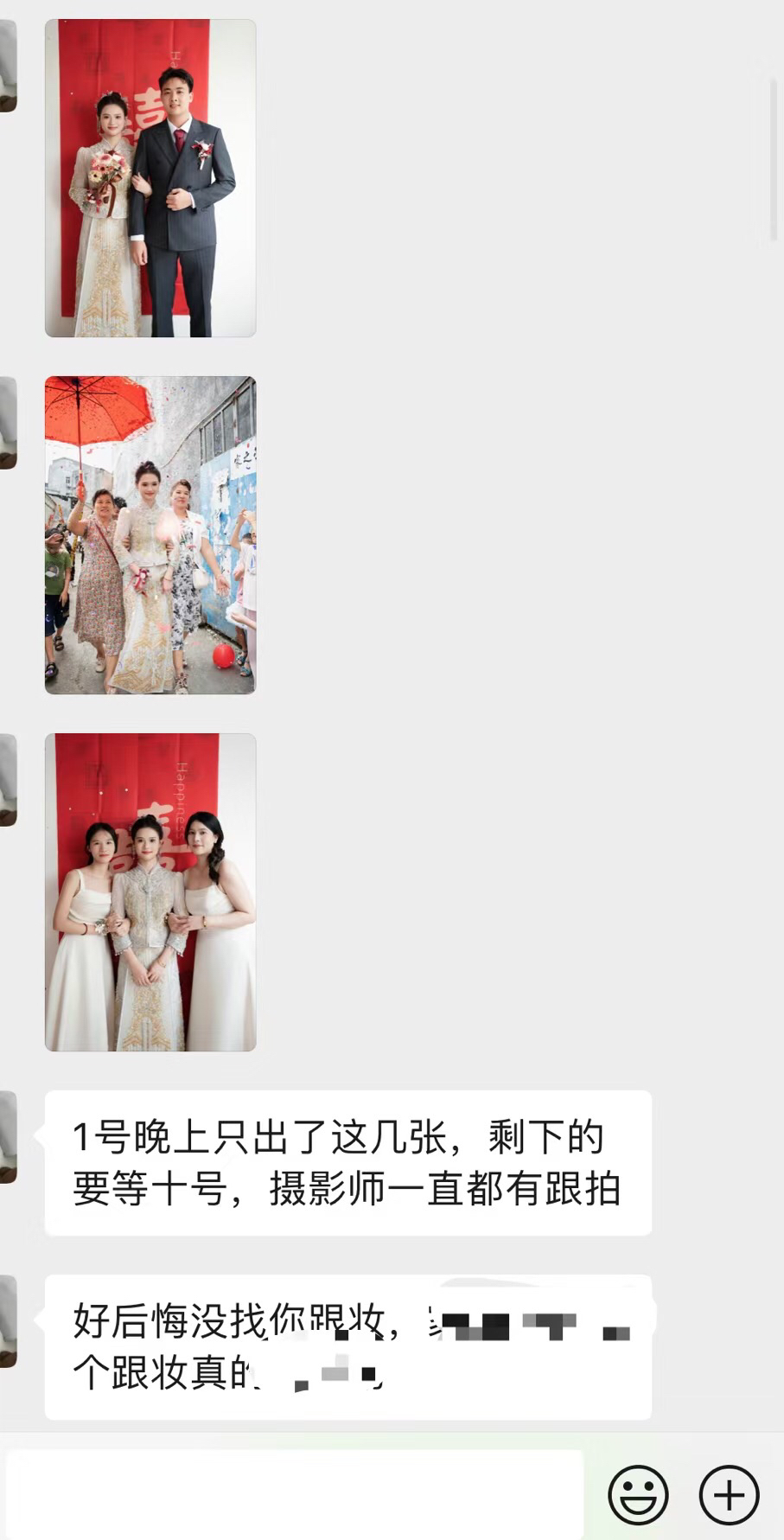
Task: Open the plus attachments menu
Action: point(729,1494)
